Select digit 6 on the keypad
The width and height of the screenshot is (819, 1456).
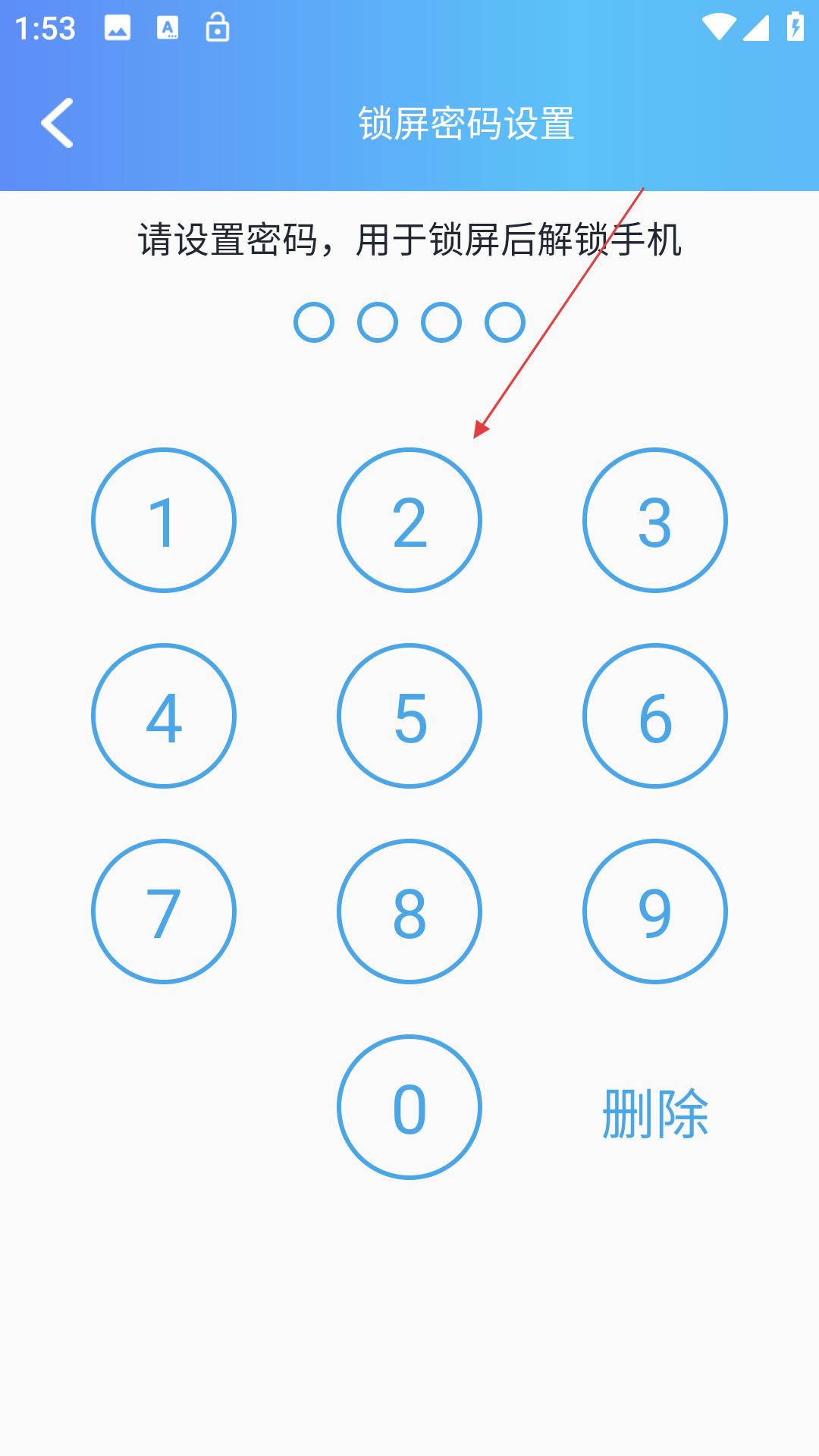pos(654,716)
